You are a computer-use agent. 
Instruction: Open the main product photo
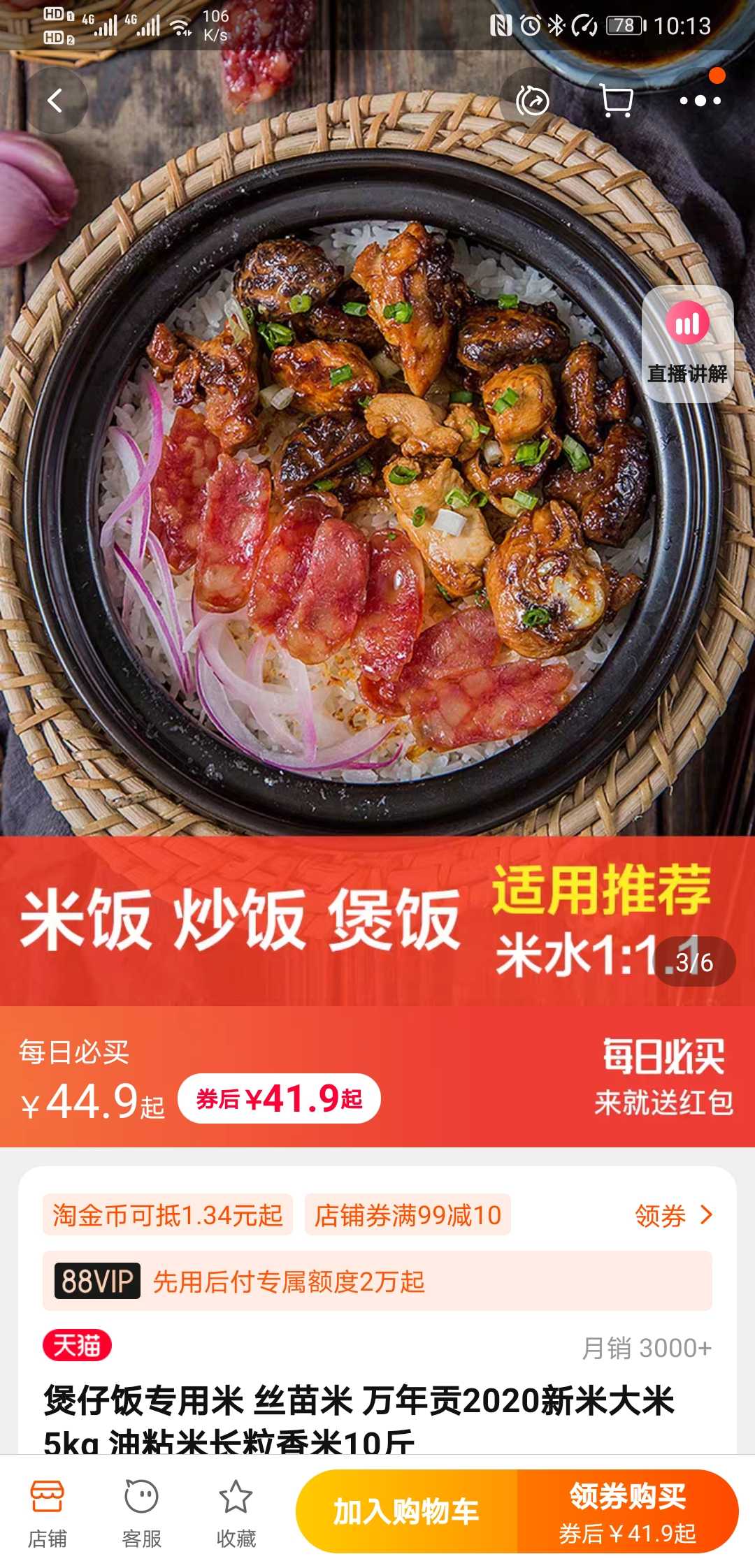pos(377,503)
